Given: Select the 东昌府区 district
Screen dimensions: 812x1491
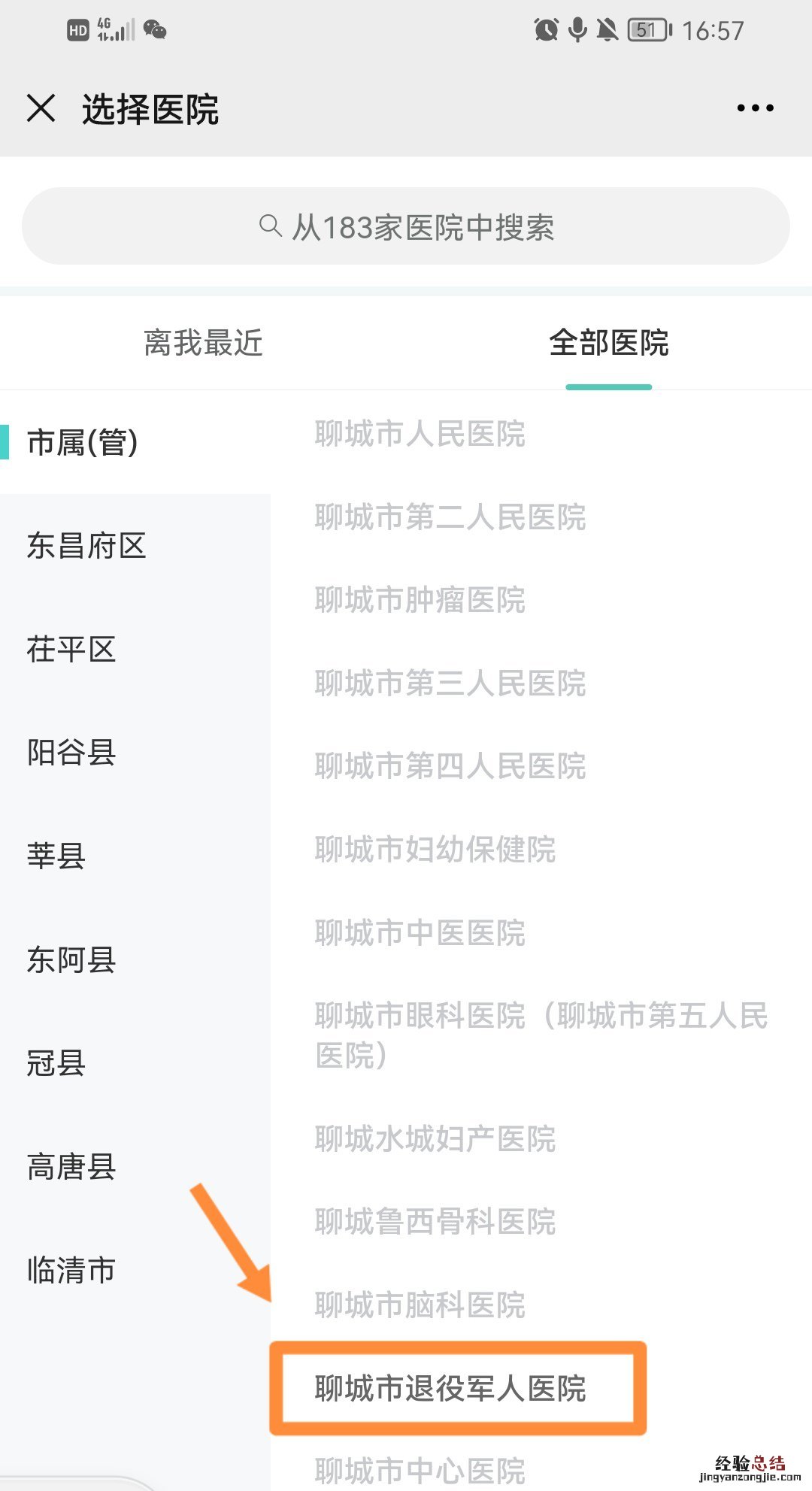Looking at the screenshot, I should point(86,546).
